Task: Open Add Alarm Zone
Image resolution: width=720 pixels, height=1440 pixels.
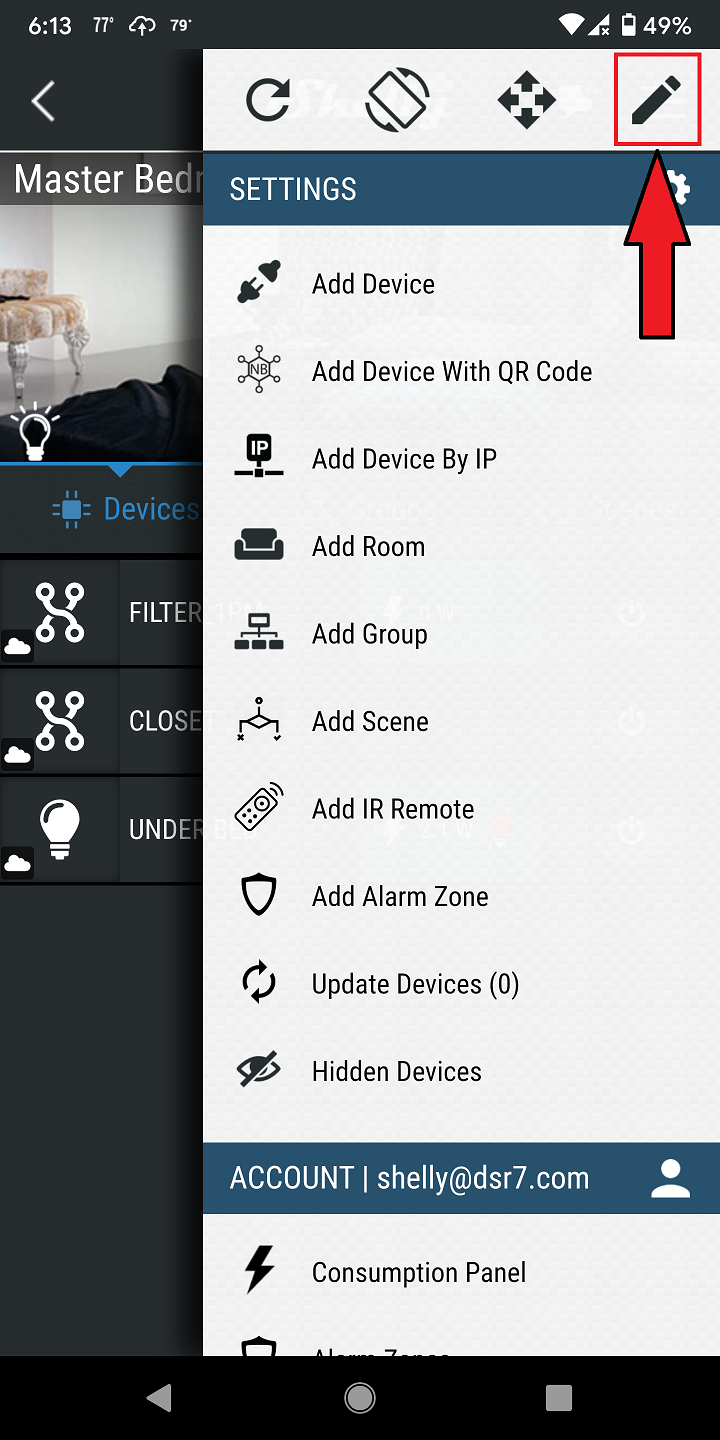Action: pos(400,897)
